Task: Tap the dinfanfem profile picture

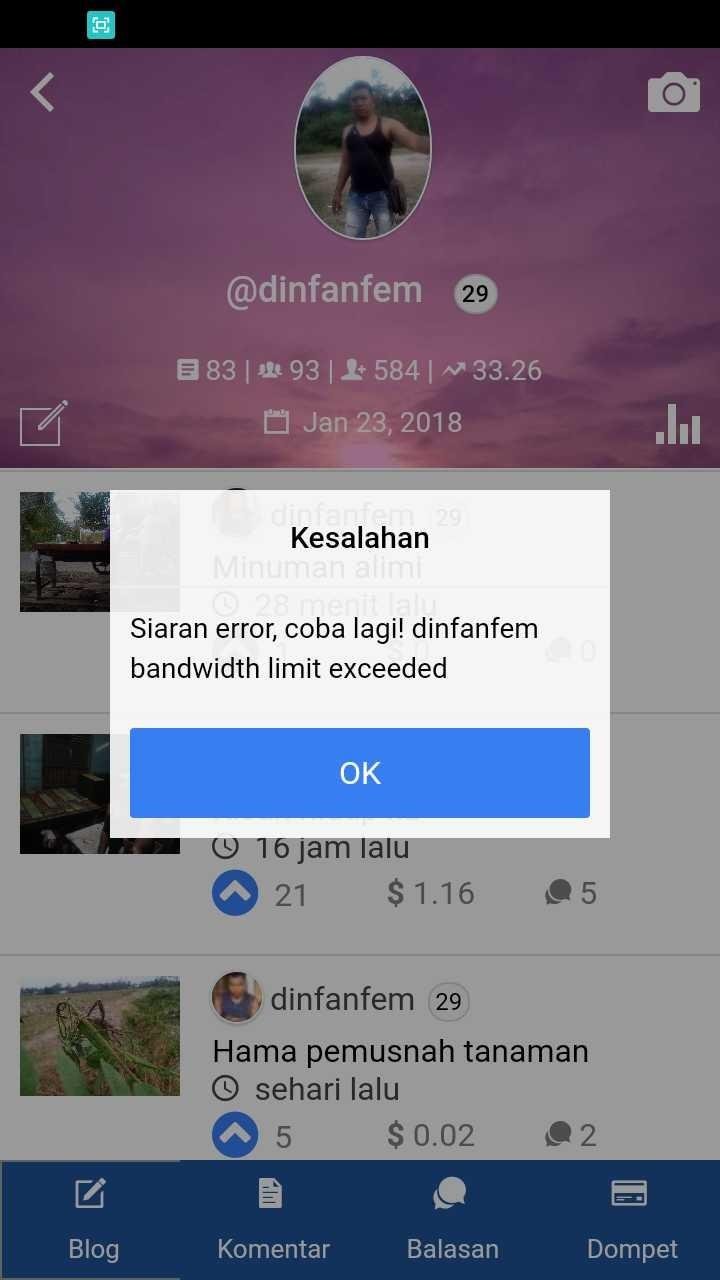Action: tap(363, 148)
